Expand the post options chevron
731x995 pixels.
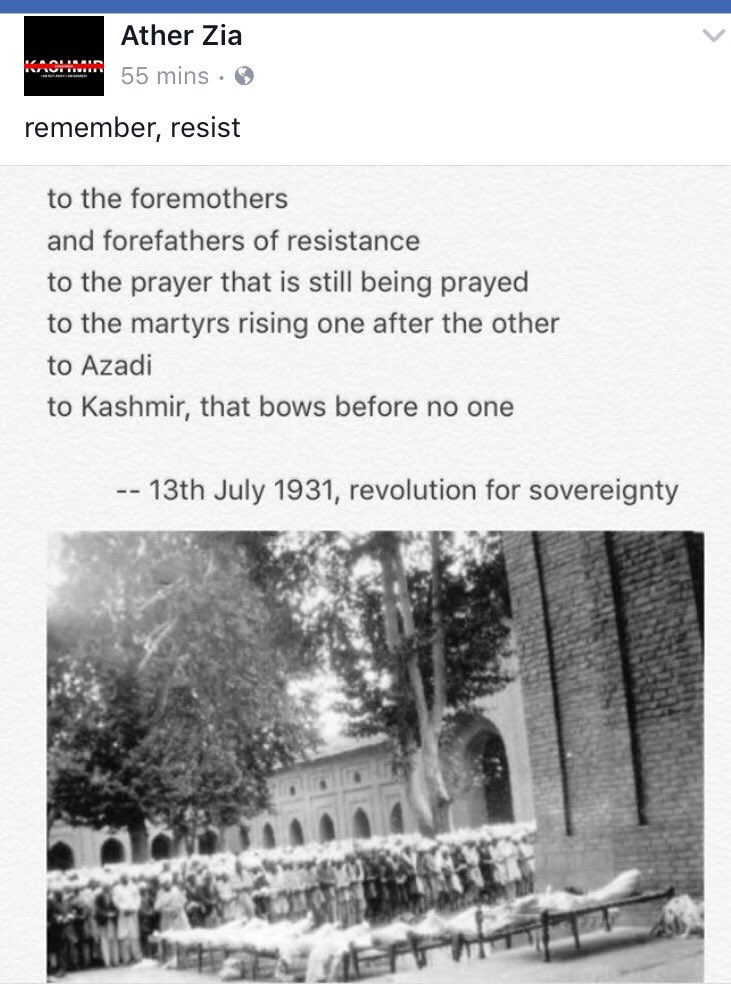tap(713, 37)
